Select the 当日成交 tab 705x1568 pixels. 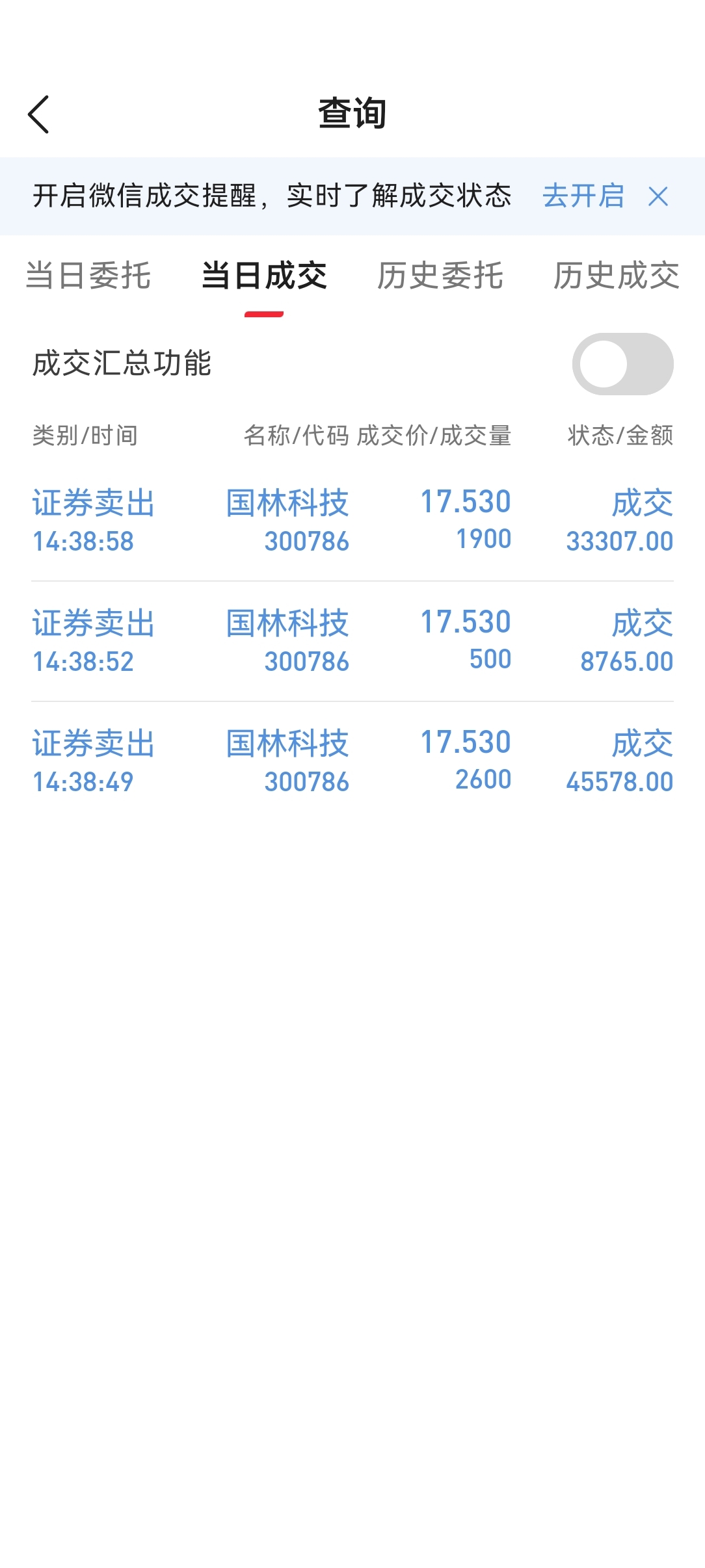(x=264, y=275)
